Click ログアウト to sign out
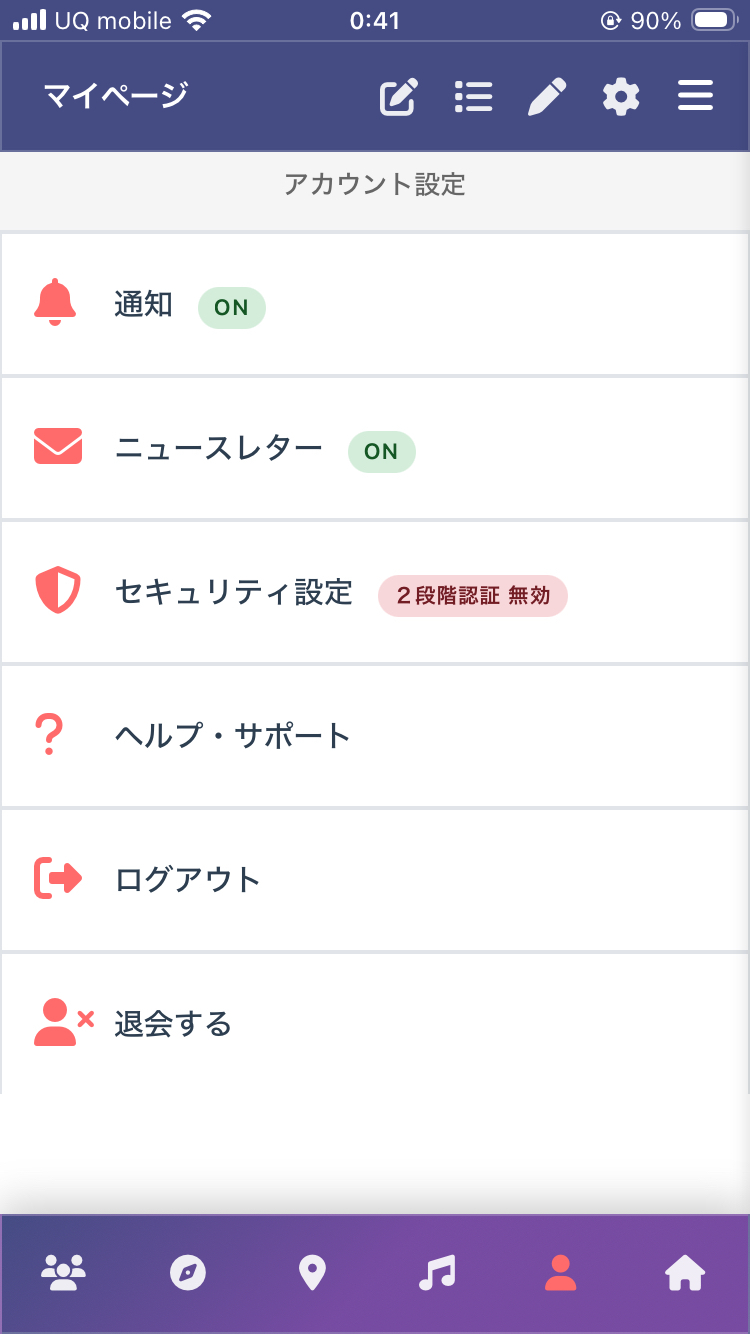Screen dimensions: 750x1334 186,880
